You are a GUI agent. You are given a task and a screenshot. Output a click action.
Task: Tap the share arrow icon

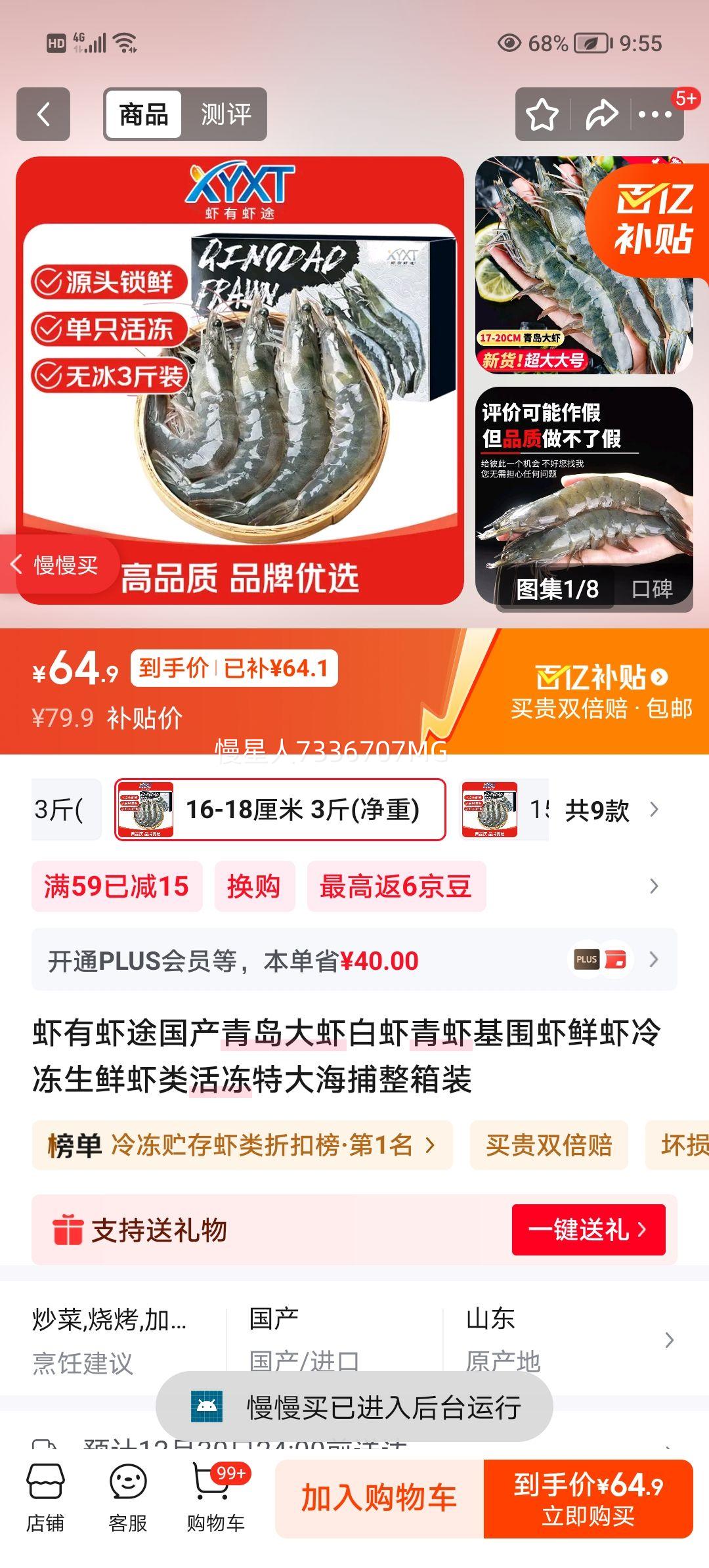pyautogui.click(x=599, y=114)
